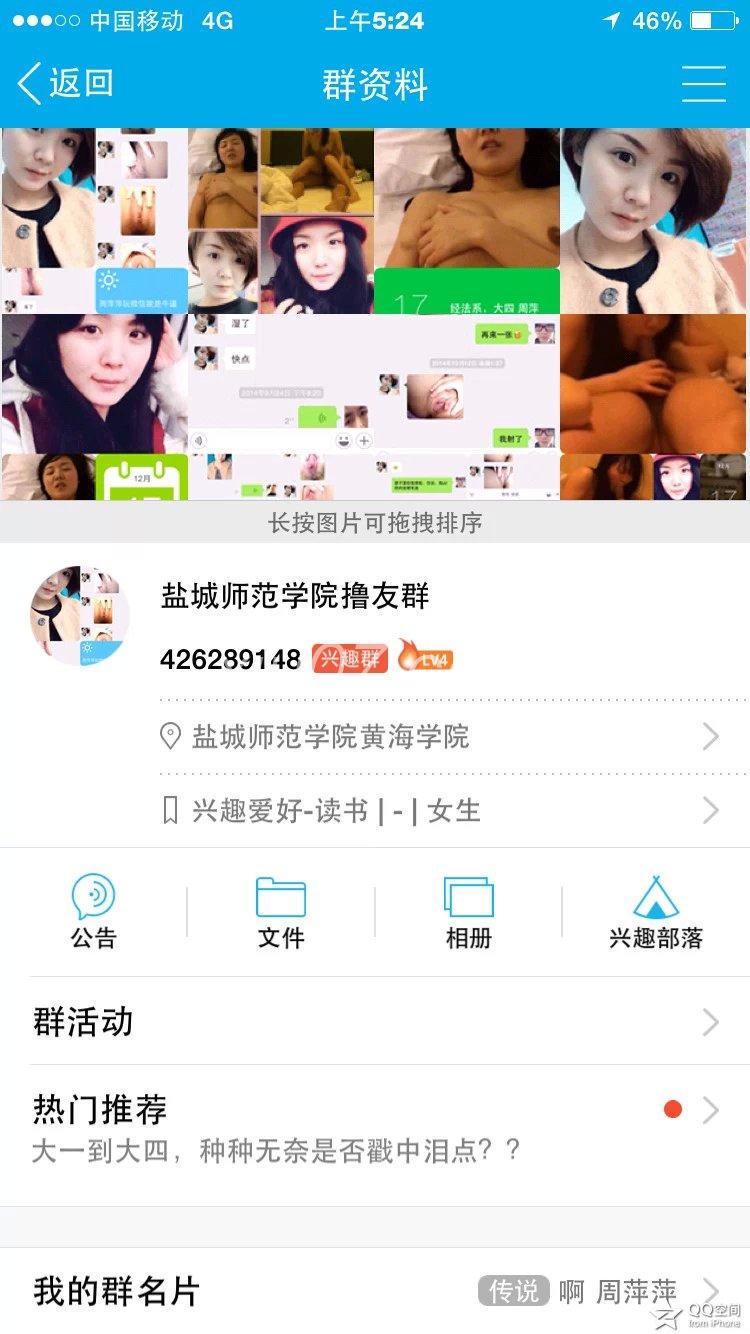Open 文件 group files
The image size is (750, 1334).
[x=281, y=911]
